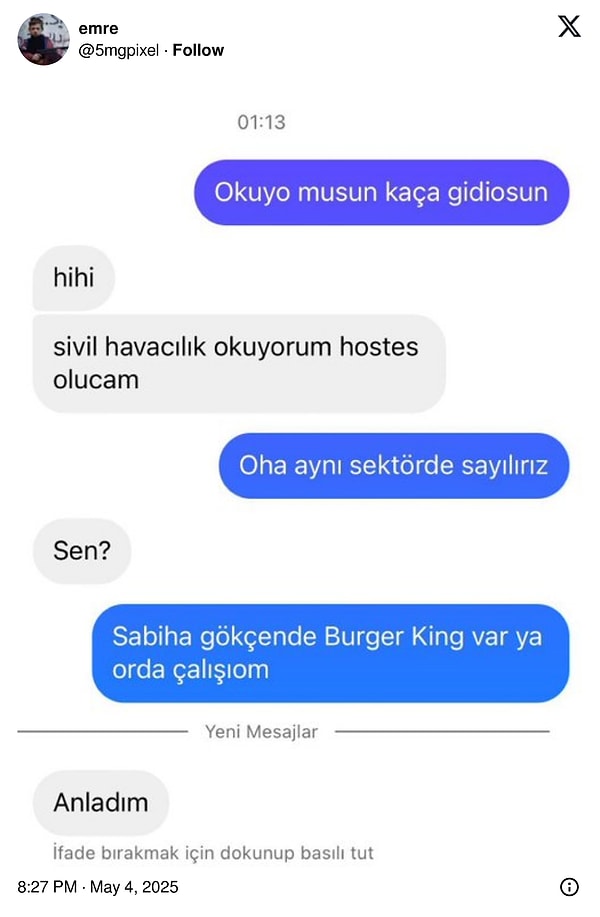Tap the info icon beside the date

click(x=569, y=886)
